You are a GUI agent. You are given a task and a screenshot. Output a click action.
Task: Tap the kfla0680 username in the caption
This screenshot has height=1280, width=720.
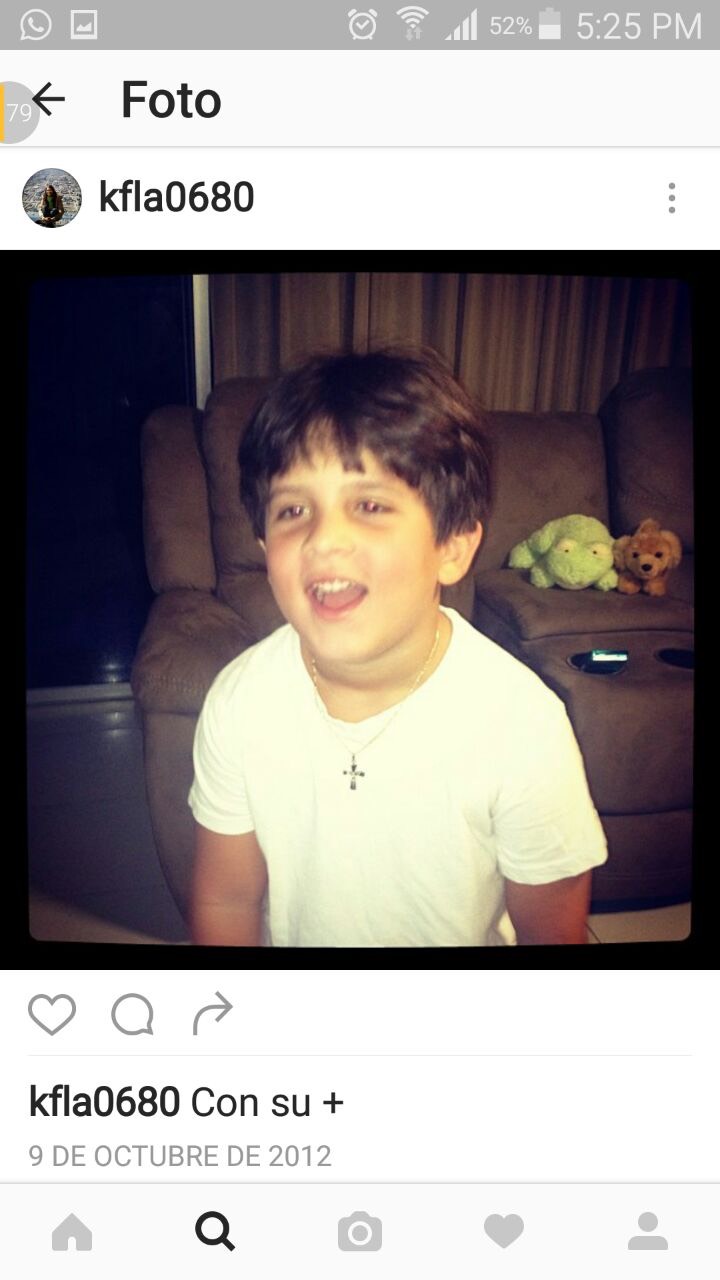(x=104, y=1102)
